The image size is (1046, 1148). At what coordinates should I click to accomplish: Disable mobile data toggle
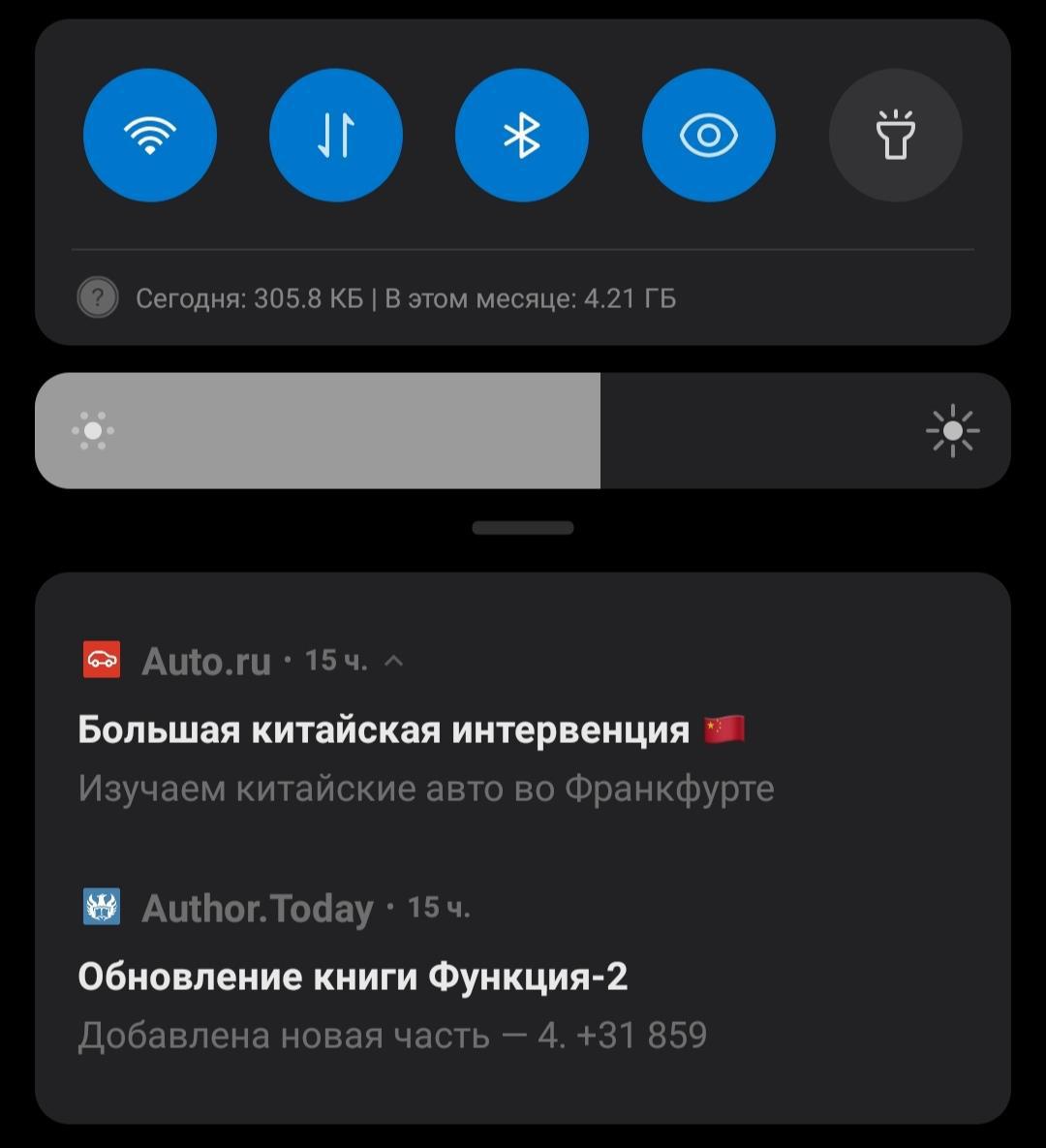tap(336, 136)
